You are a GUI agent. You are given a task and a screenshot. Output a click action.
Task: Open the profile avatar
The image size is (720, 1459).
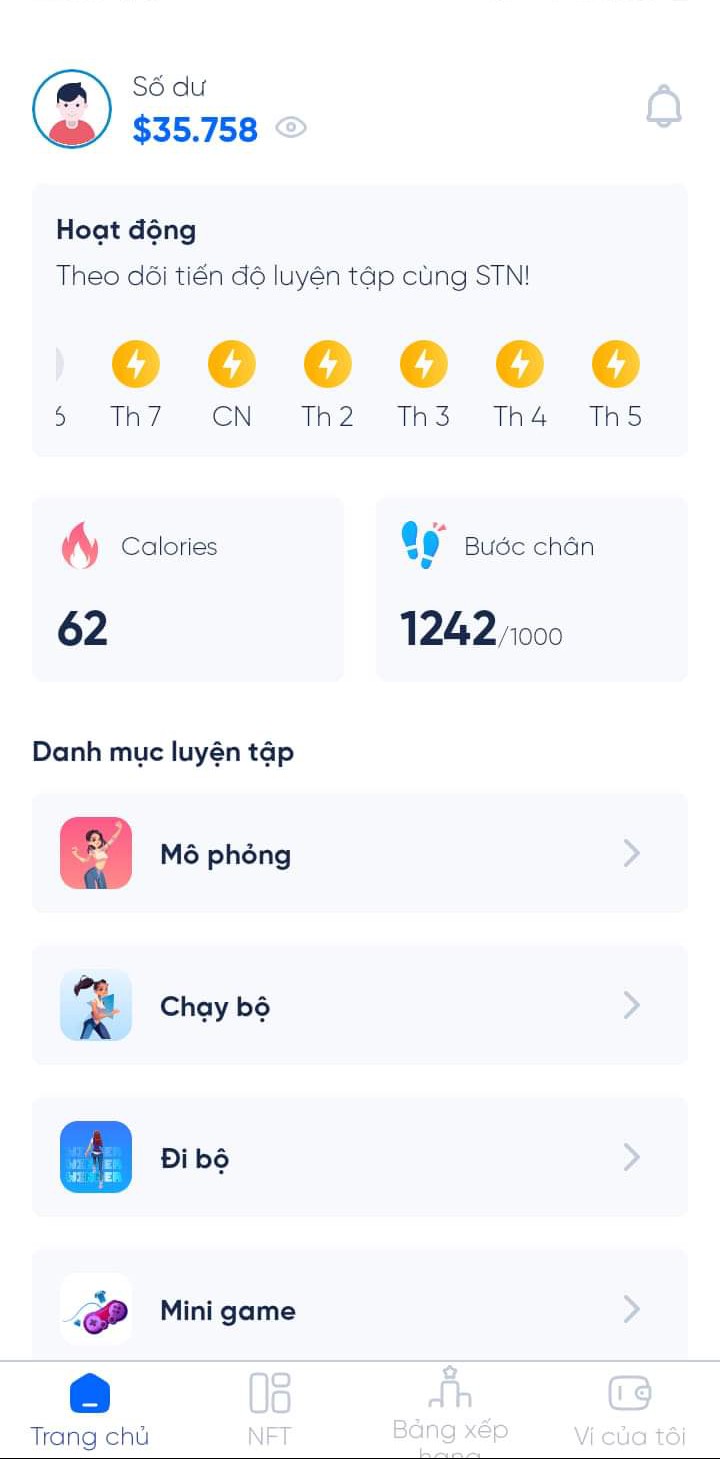72,109
